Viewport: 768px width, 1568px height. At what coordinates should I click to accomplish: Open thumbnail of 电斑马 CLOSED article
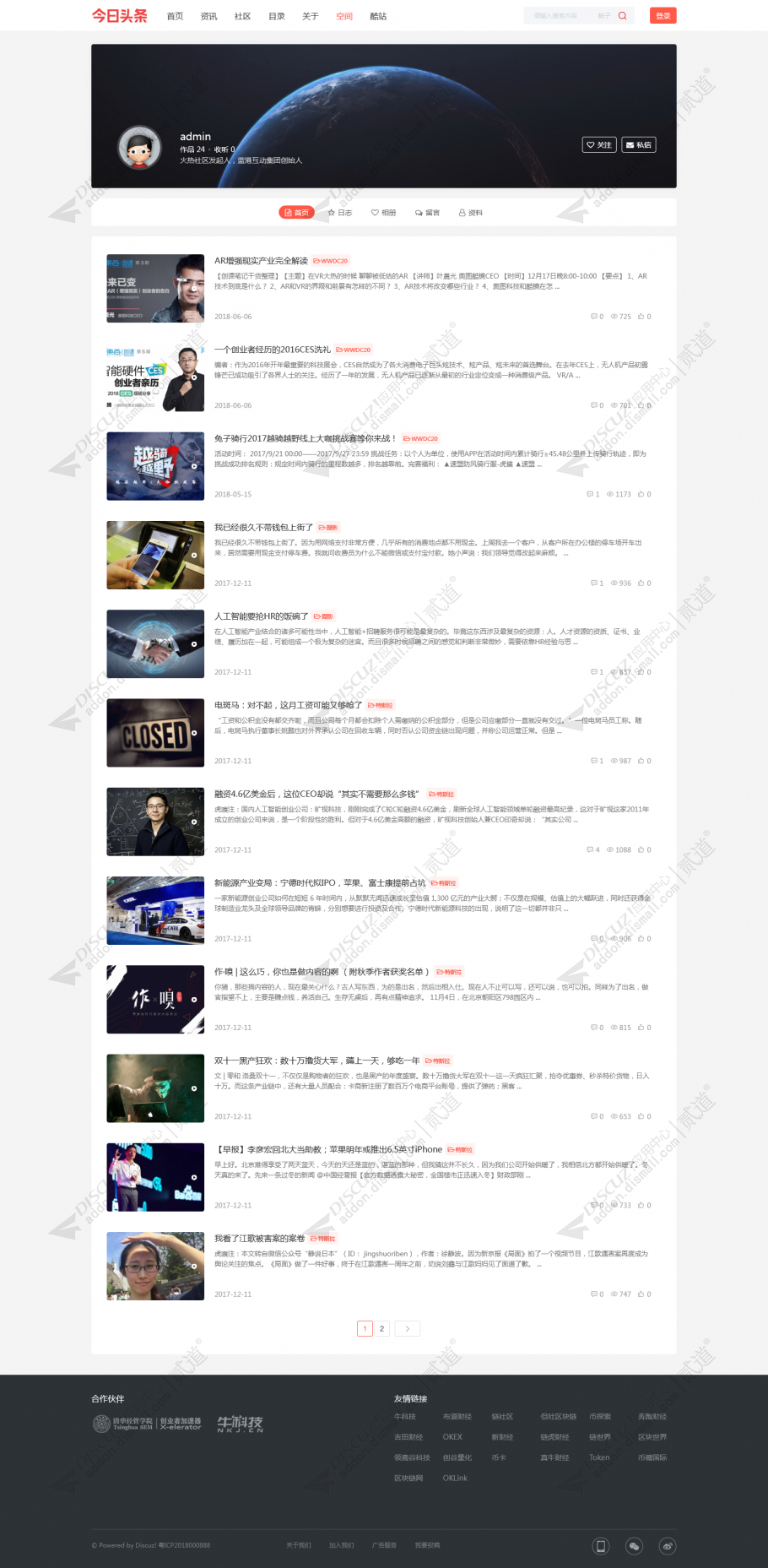point(155,733)
